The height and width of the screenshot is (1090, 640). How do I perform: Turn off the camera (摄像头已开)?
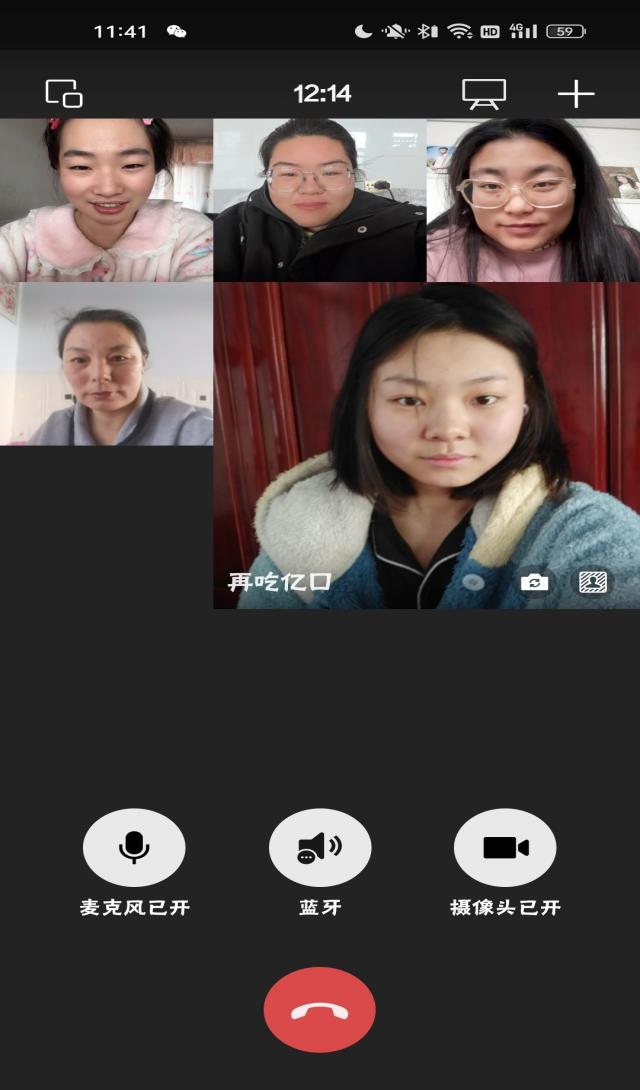click(505, 848)
